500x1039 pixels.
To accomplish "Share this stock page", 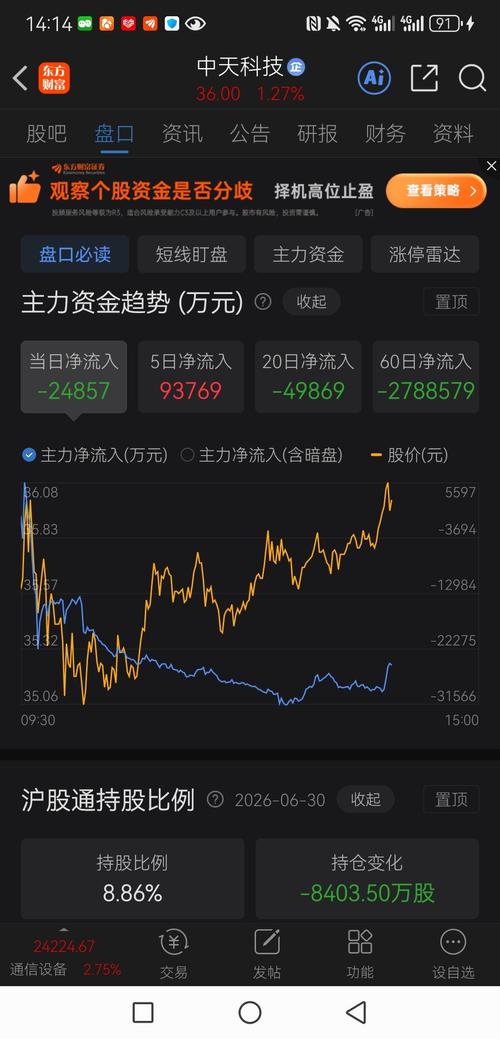I will pos(425,78).
